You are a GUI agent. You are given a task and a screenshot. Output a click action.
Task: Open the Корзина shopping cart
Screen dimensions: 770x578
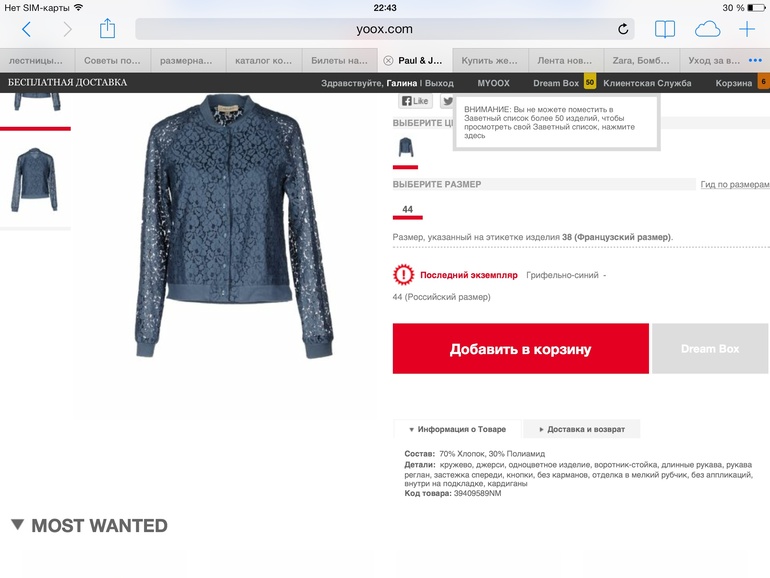pos(734,83)
